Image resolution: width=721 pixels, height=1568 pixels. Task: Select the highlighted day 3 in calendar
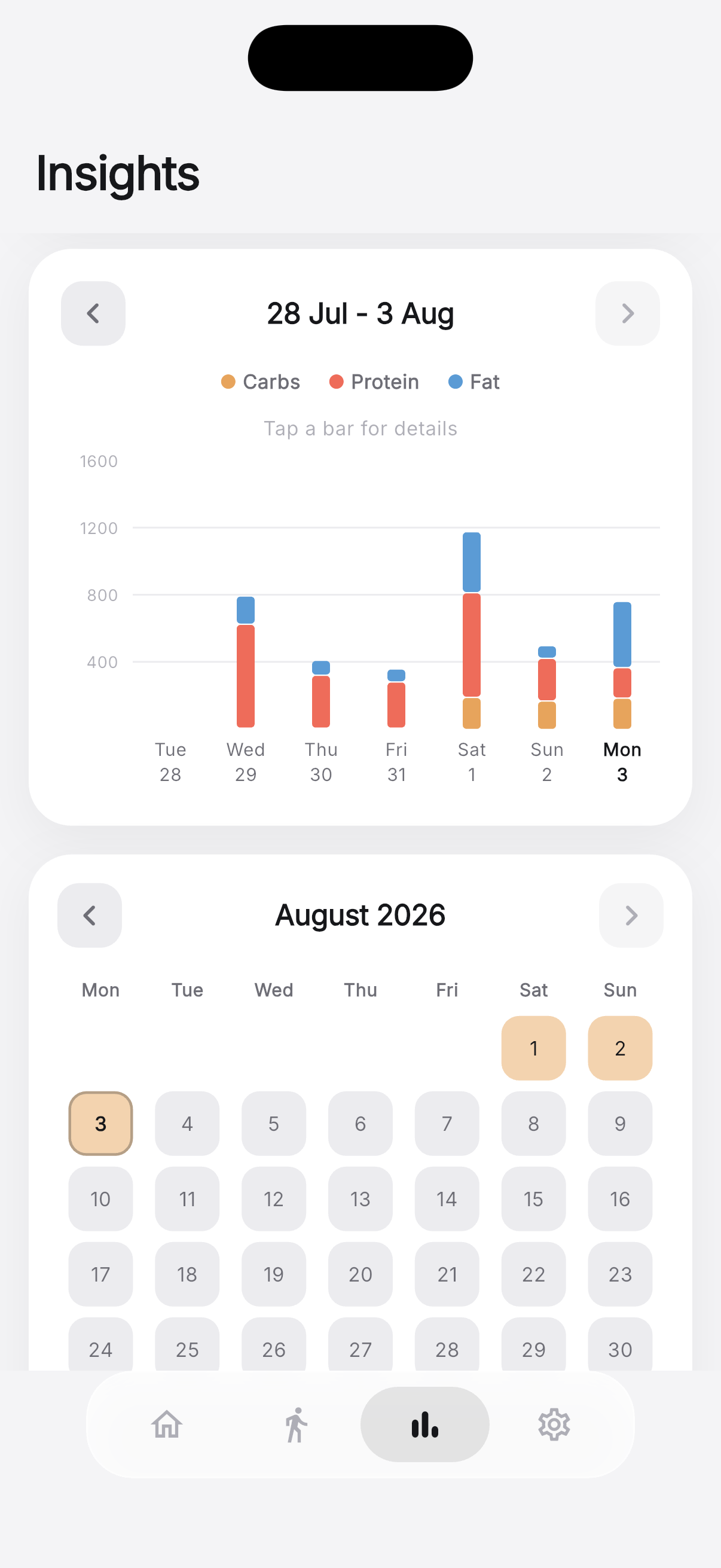pyautogui.click(x=100, y=1124)
